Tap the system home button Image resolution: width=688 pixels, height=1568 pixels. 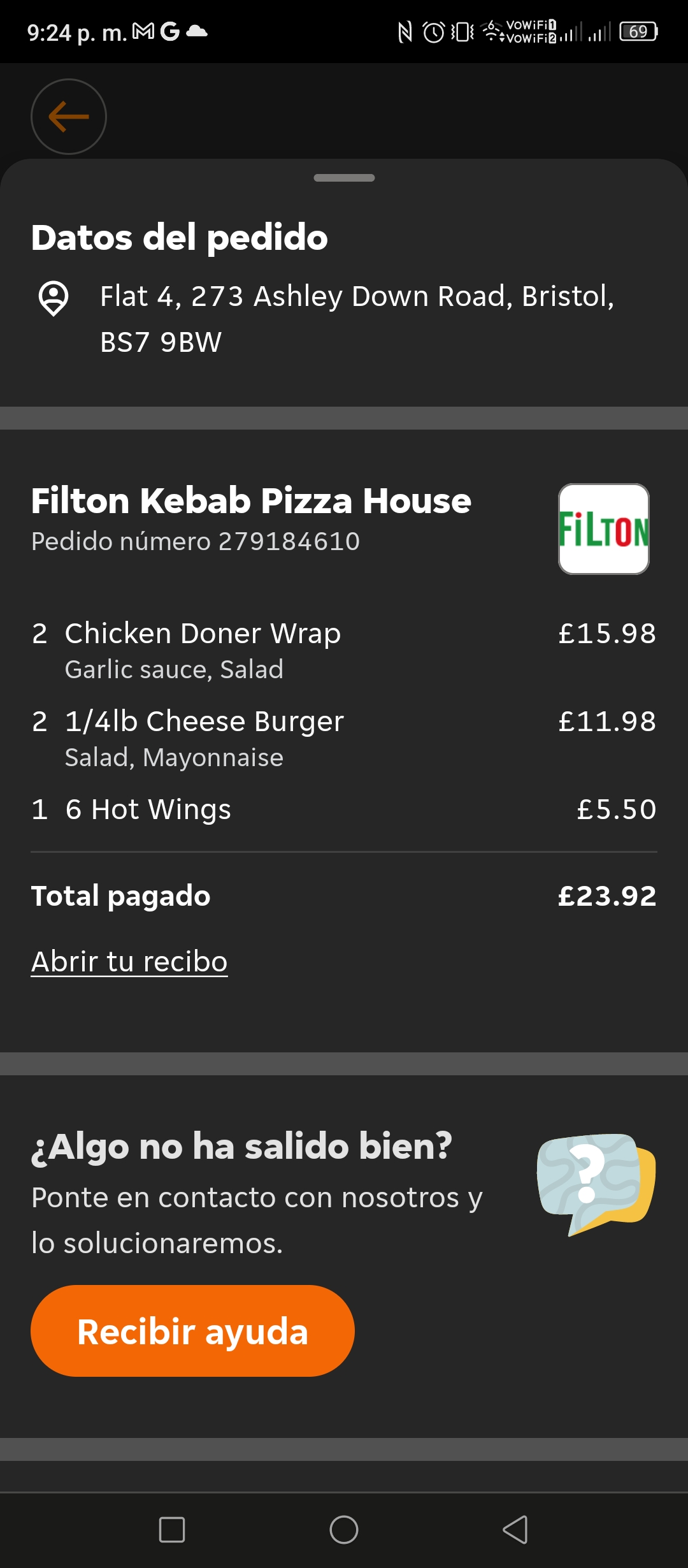(x=344, y=1530)
